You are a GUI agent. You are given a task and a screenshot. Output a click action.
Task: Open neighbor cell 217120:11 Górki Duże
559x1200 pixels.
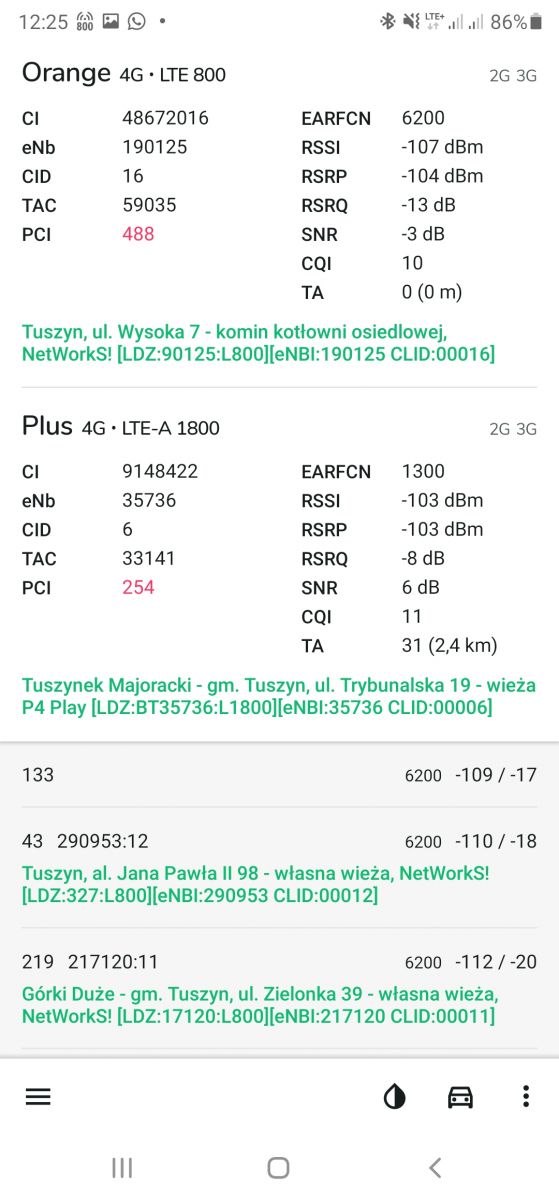pyautogui.click(x=279, y=988)
